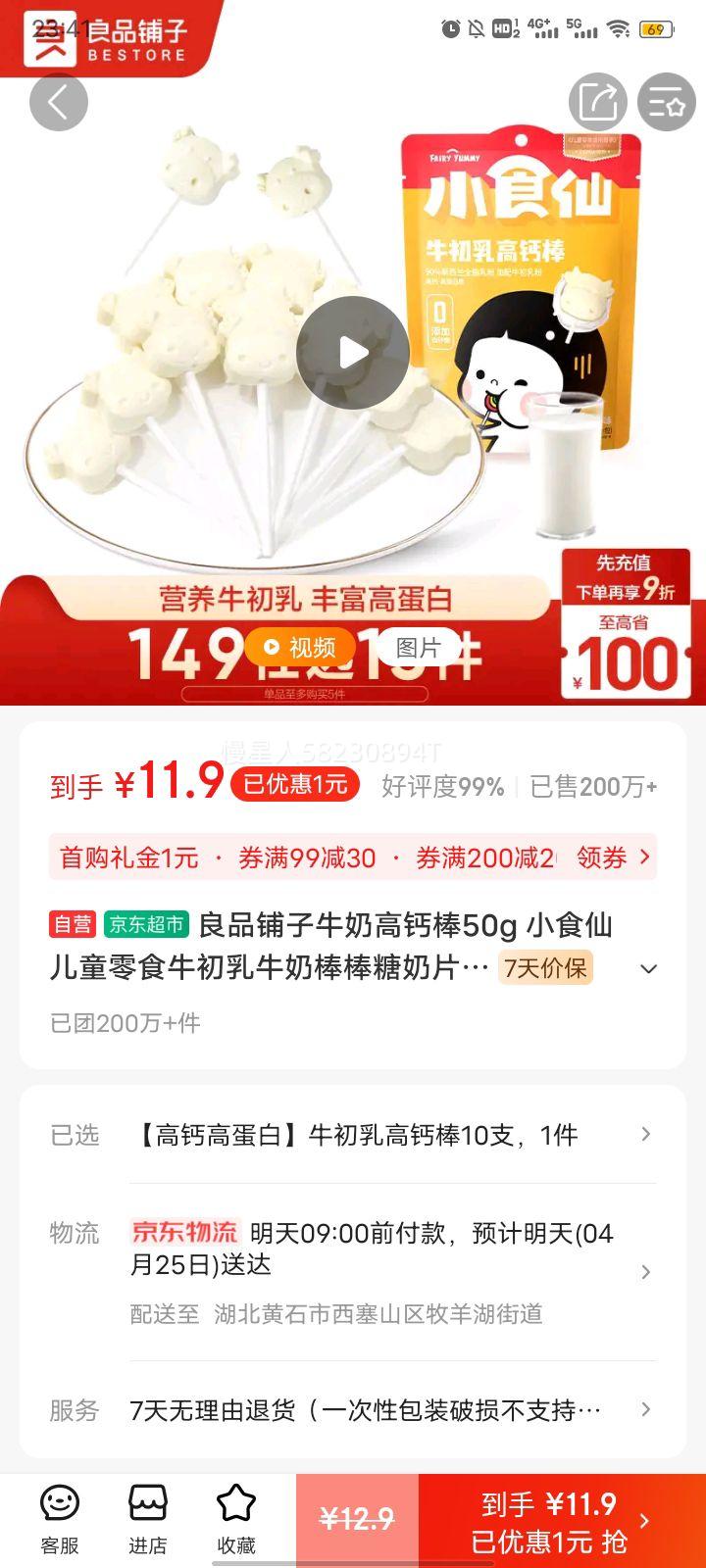
Task: Open the selected spec row 高钙高蛋白 options
Action: 353,1134
